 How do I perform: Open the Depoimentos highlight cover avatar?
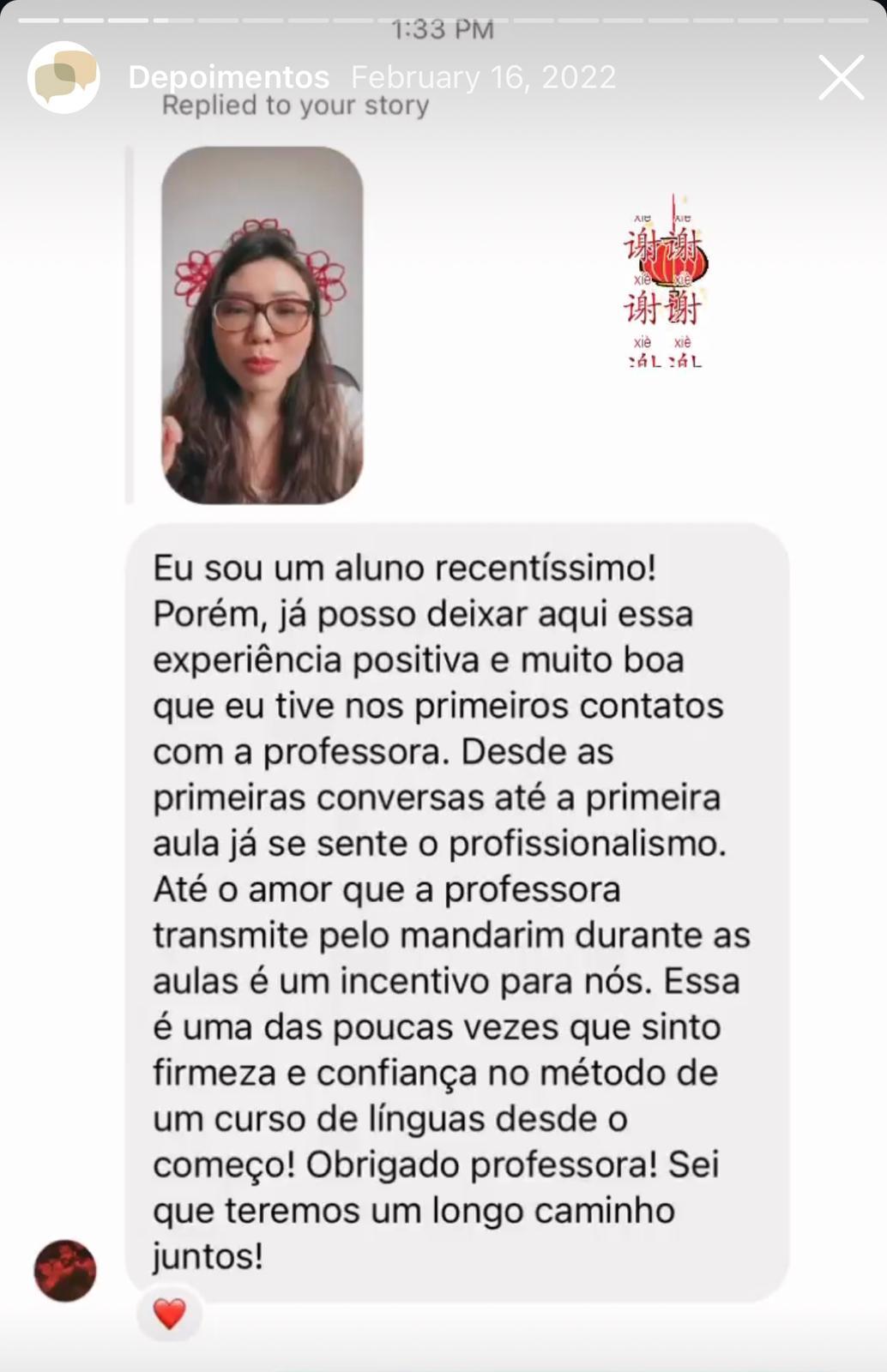pyautogui.click(x=63, y=78)
